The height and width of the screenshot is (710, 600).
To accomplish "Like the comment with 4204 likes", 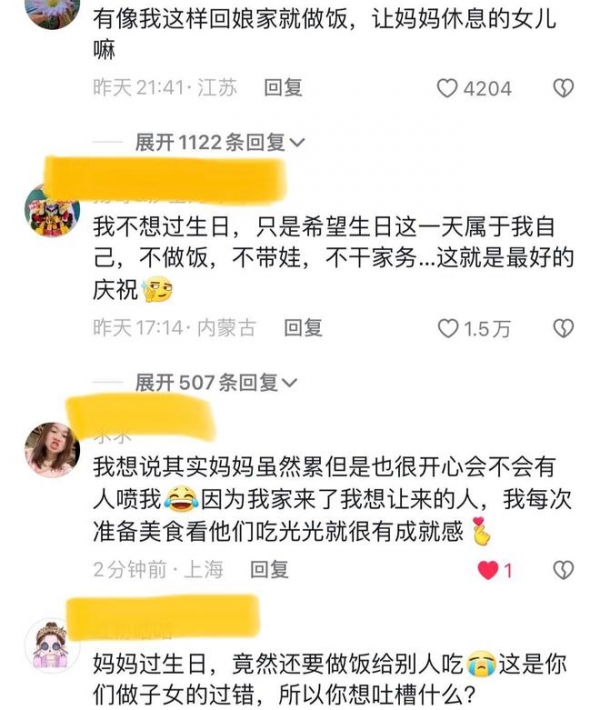I will pos(447,88).
